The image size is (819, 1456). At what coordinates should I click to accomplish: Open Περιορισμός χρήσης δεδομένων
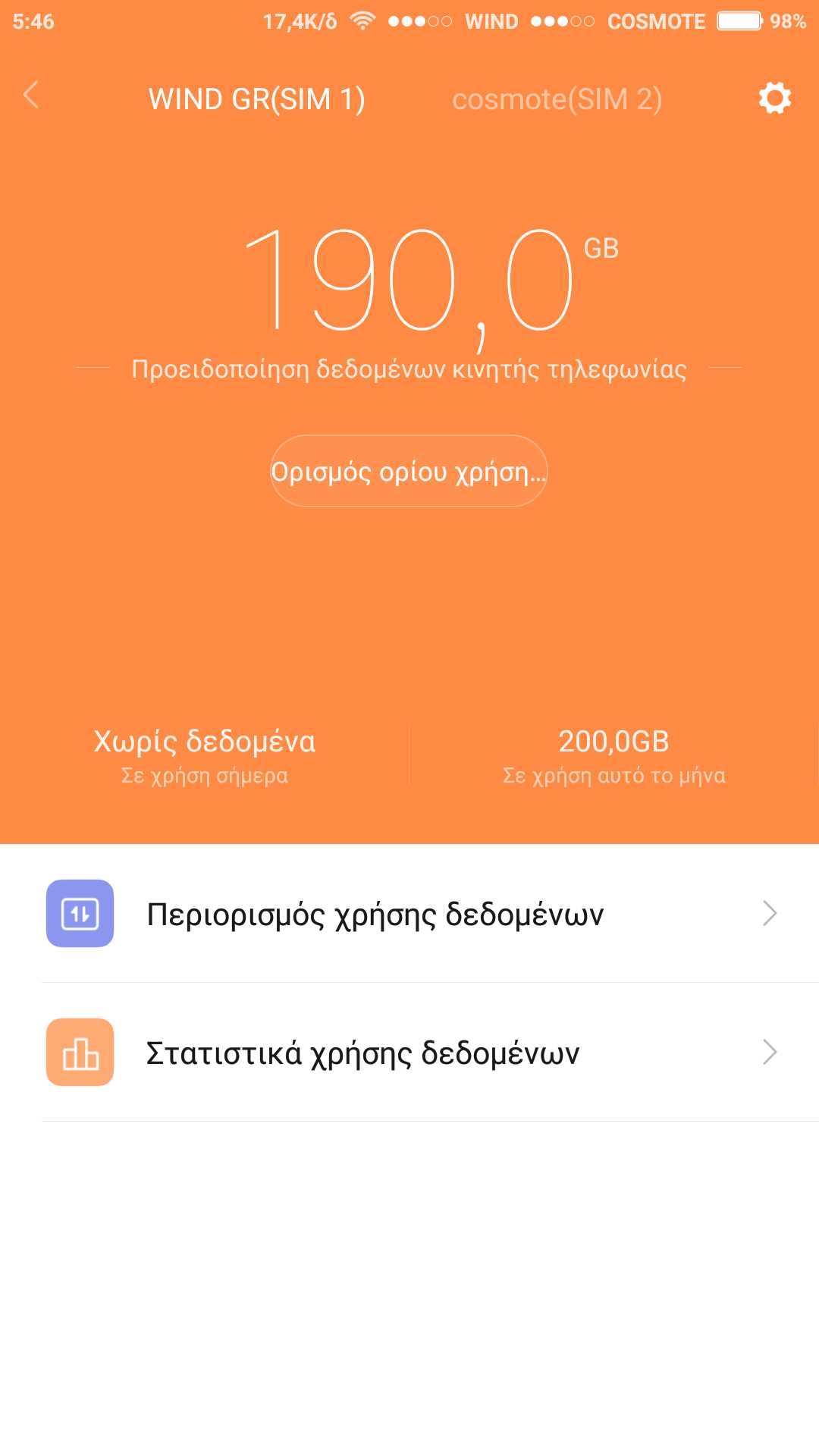tap(409, 914)
